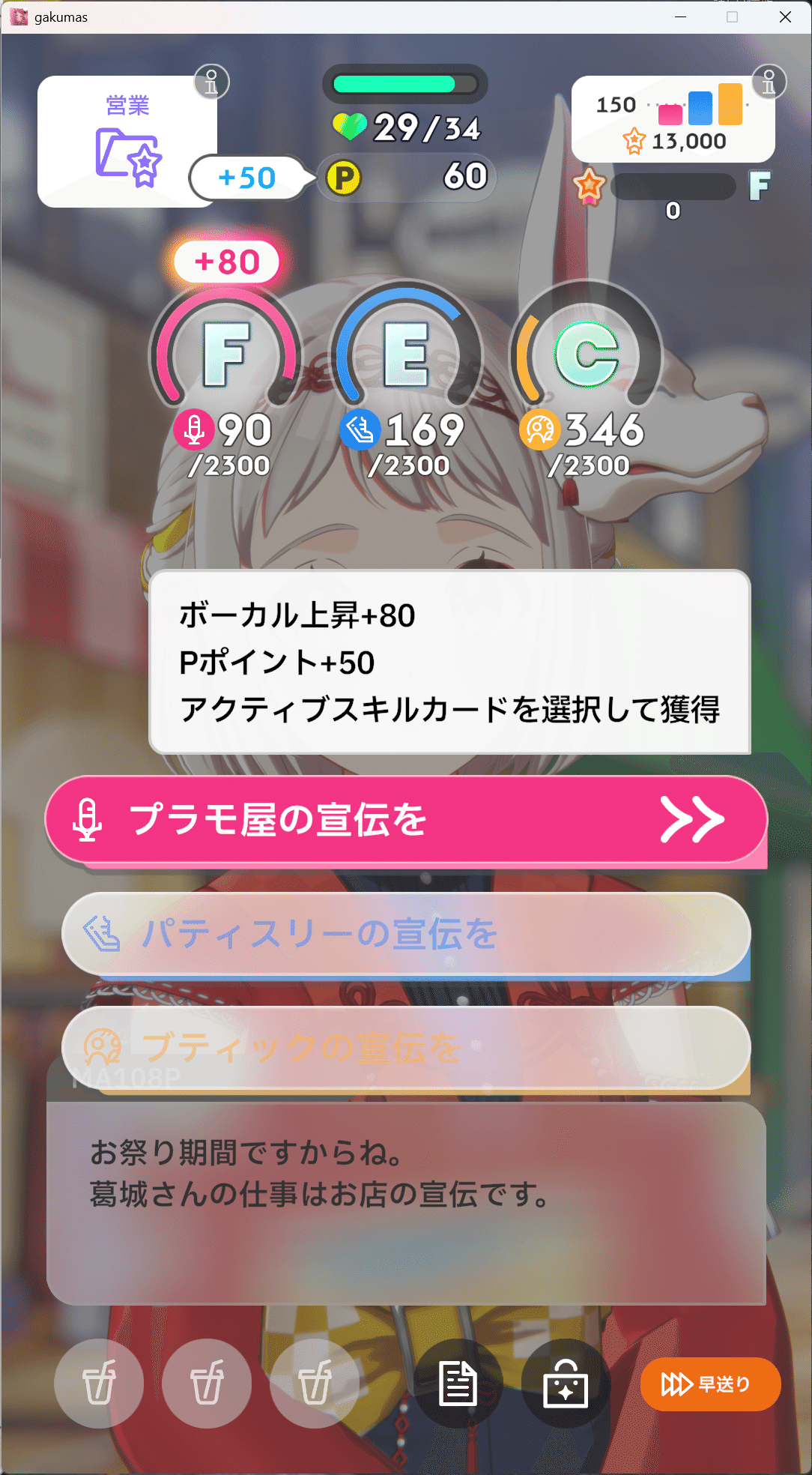Open info icon on 営業 card
The image size is (812, 1475).
(211, 82)
